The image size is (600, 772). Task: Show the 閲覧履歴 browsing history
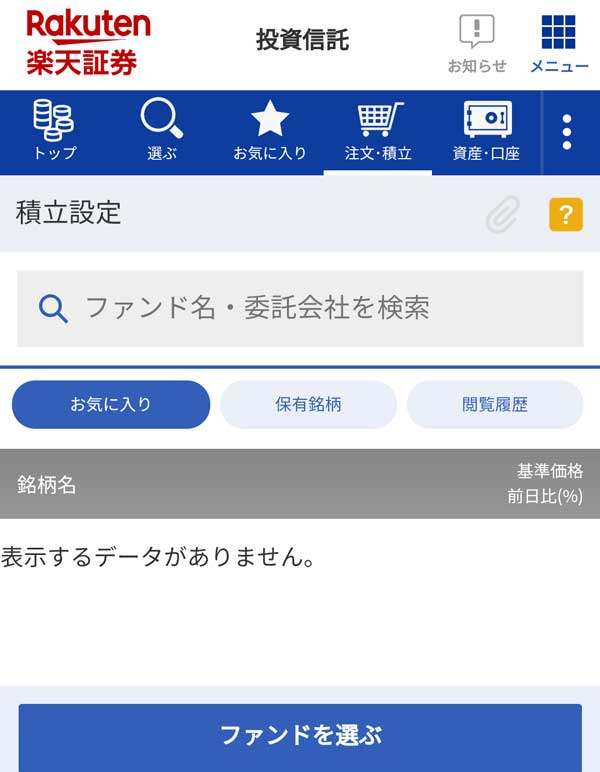pyautogui.click(x=495, y=404)
